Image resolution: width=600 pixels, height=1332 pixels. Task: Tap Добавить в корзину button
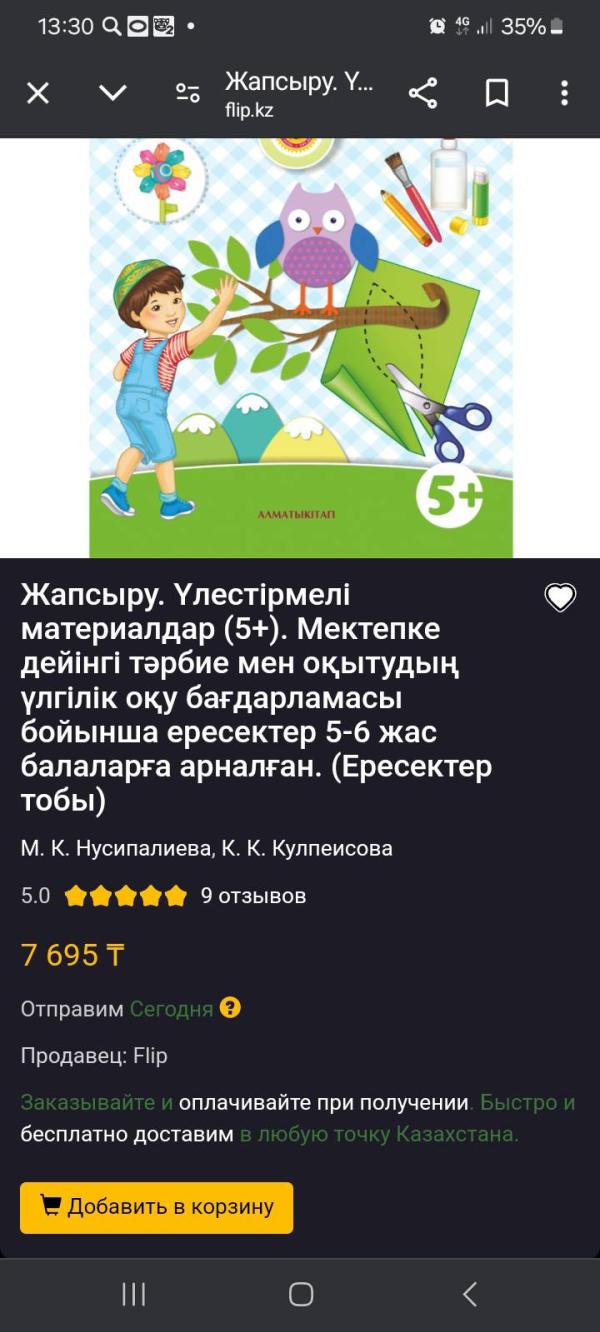pyautogui.click(x=157, y=1208)
